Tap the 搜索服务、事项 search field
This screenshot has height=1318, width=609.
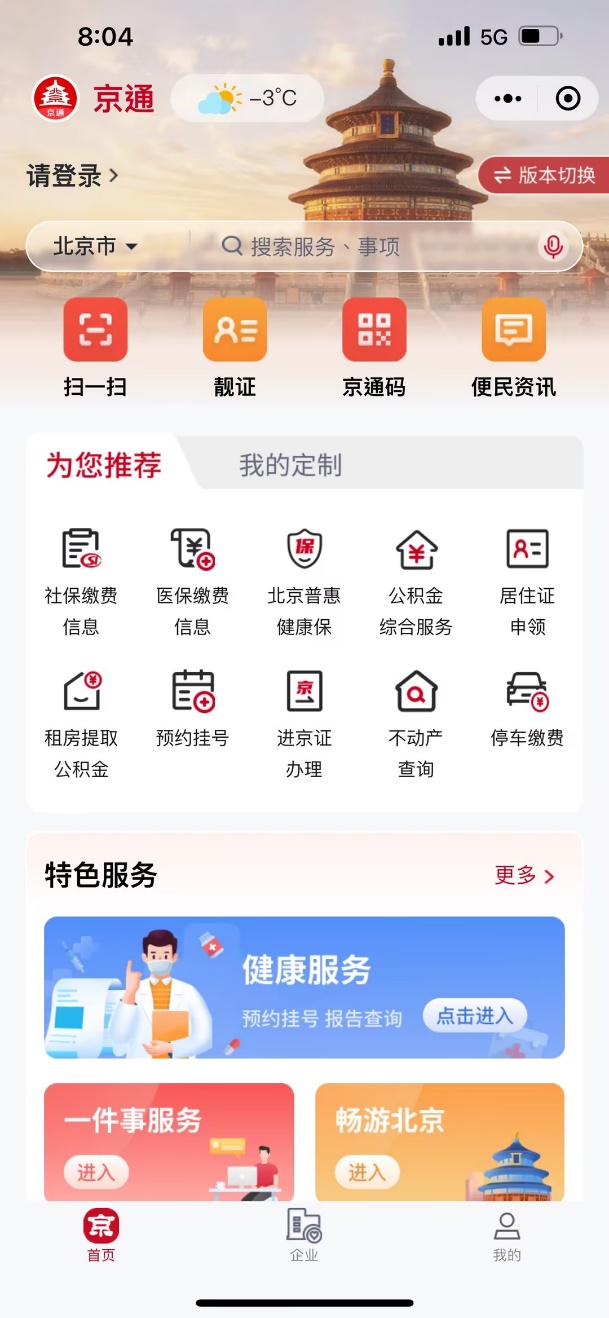[x=370, y=246]
